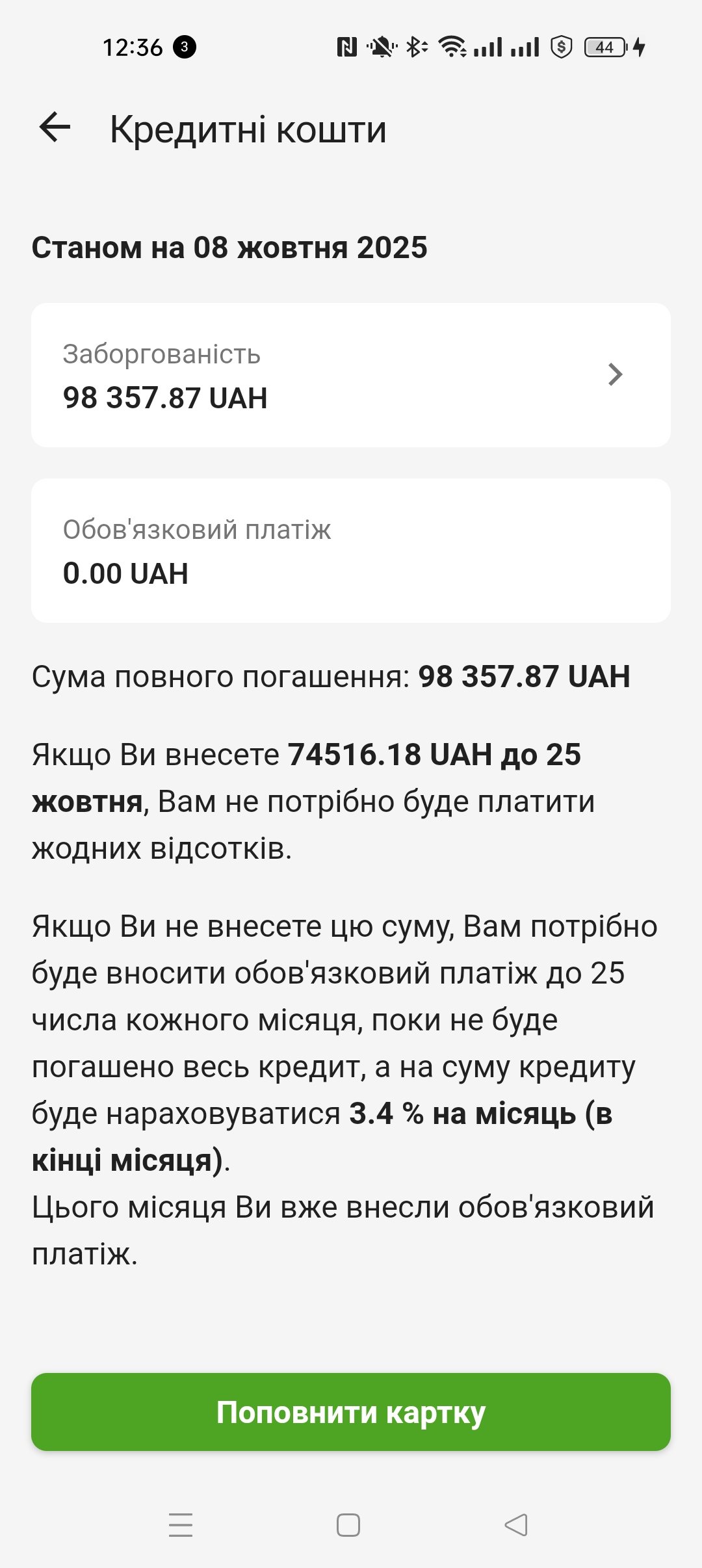
Task: Go to the system home screen
Action: pos(348,1525)
